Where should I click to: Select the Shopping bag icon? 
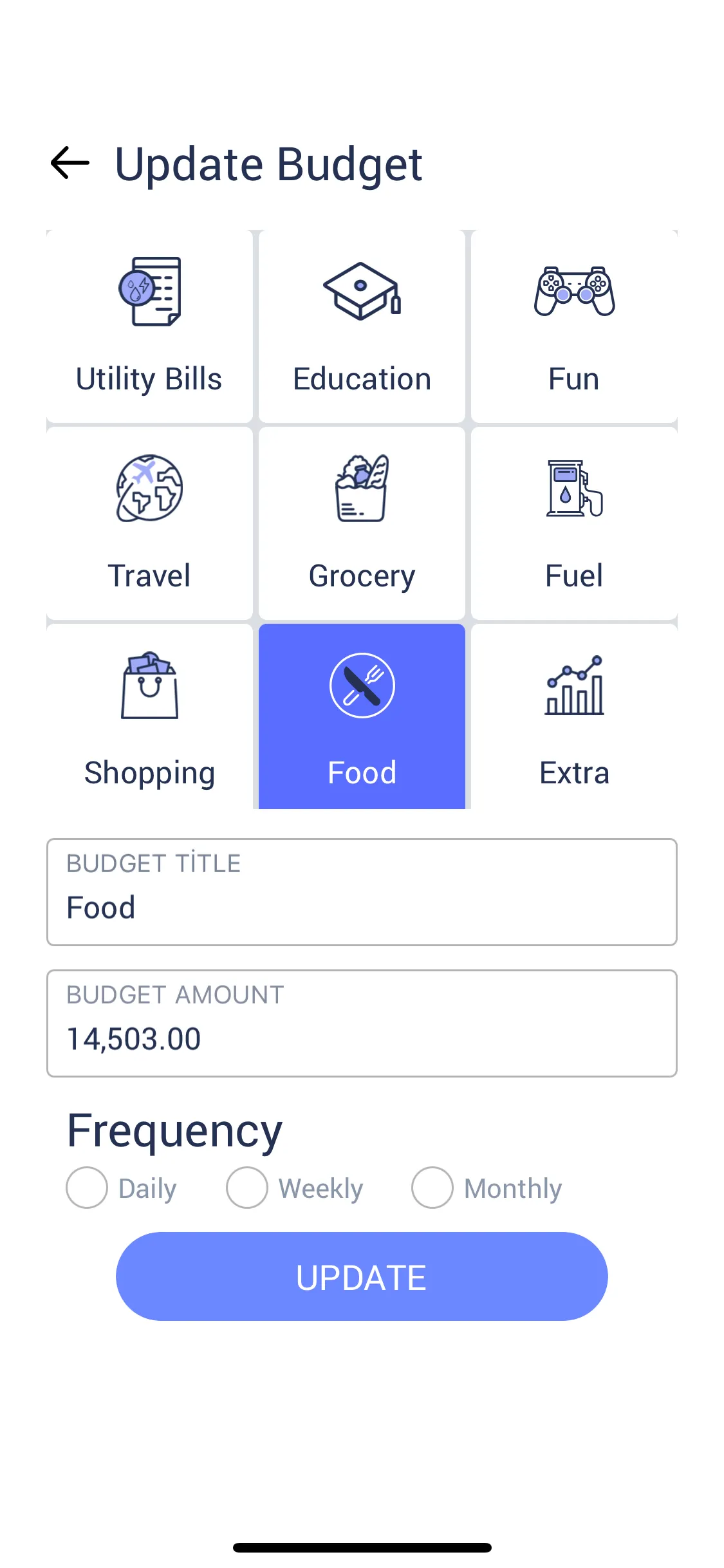(149, 687)
